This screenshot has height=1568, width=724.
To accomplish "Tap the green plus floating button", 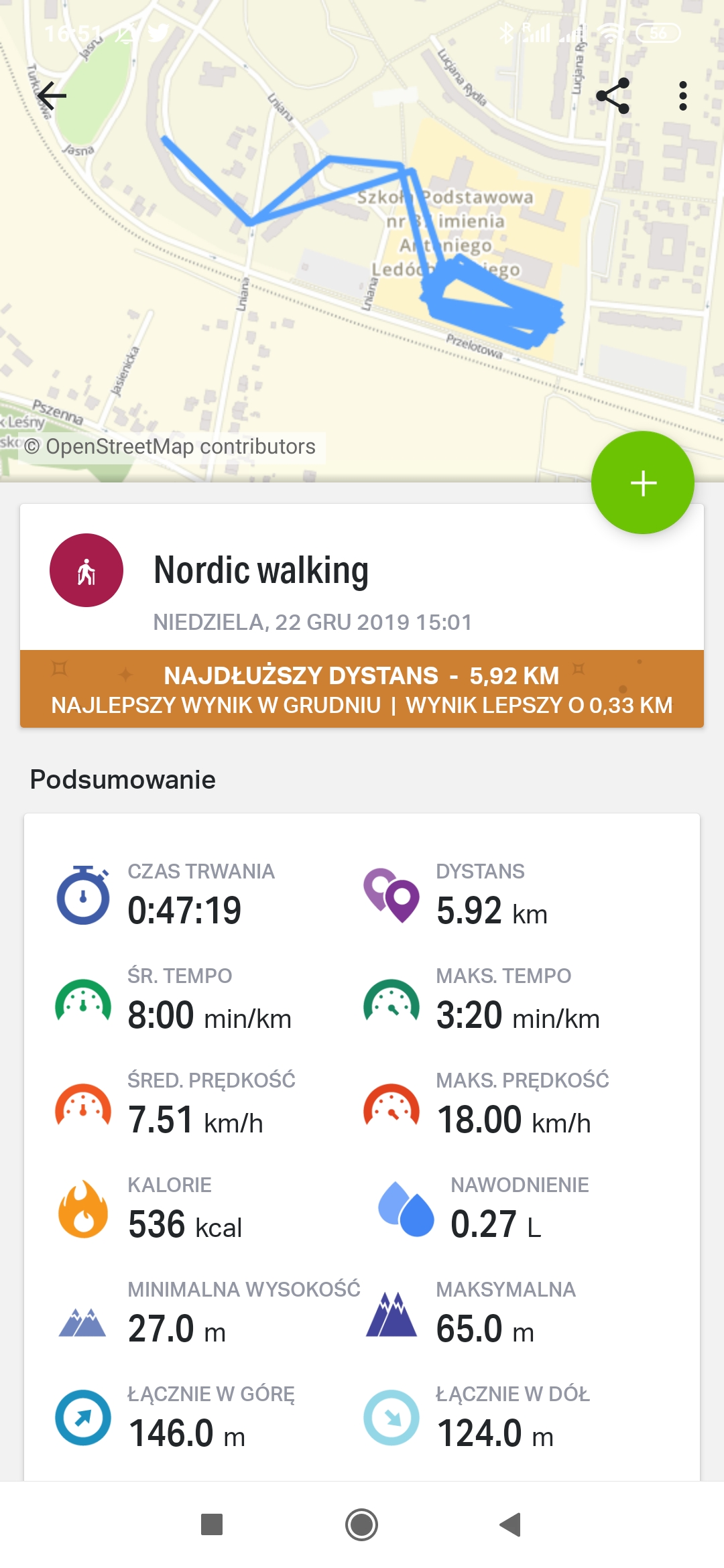I will click(643, 482).
